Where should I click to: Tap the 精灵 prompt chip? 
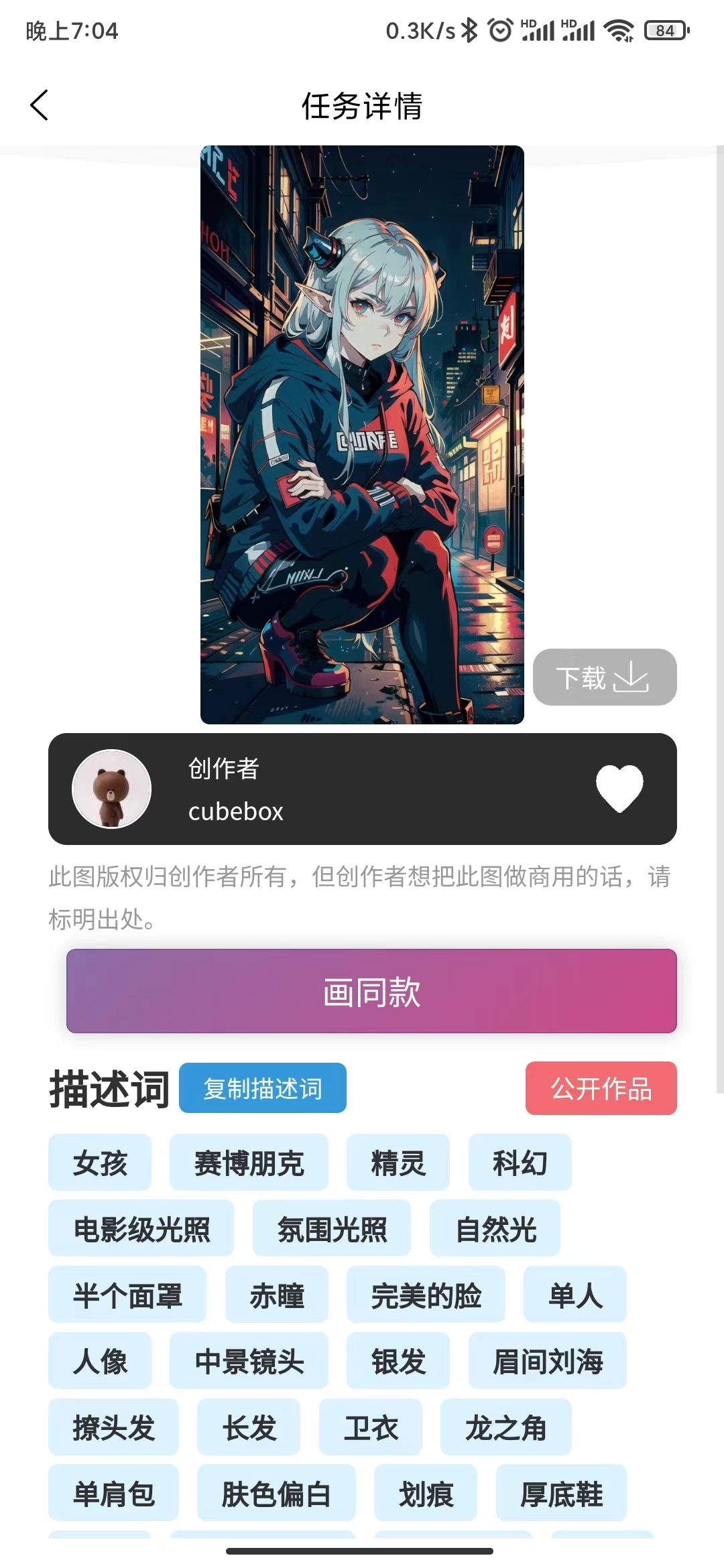398,1163
